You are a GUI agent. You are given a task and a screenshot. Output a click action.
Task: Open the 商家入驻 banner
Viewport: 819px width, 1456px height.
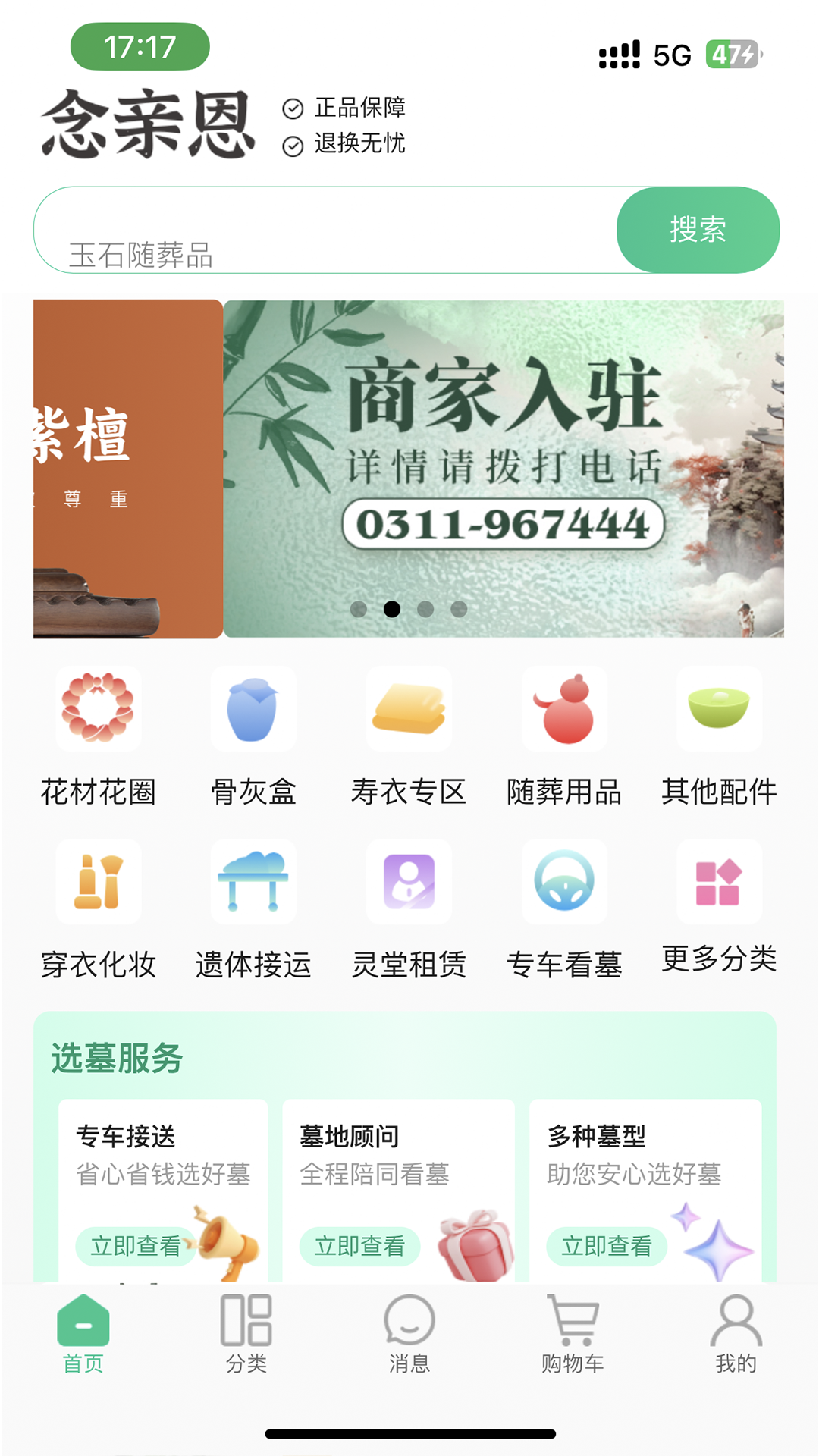point(504,469)
